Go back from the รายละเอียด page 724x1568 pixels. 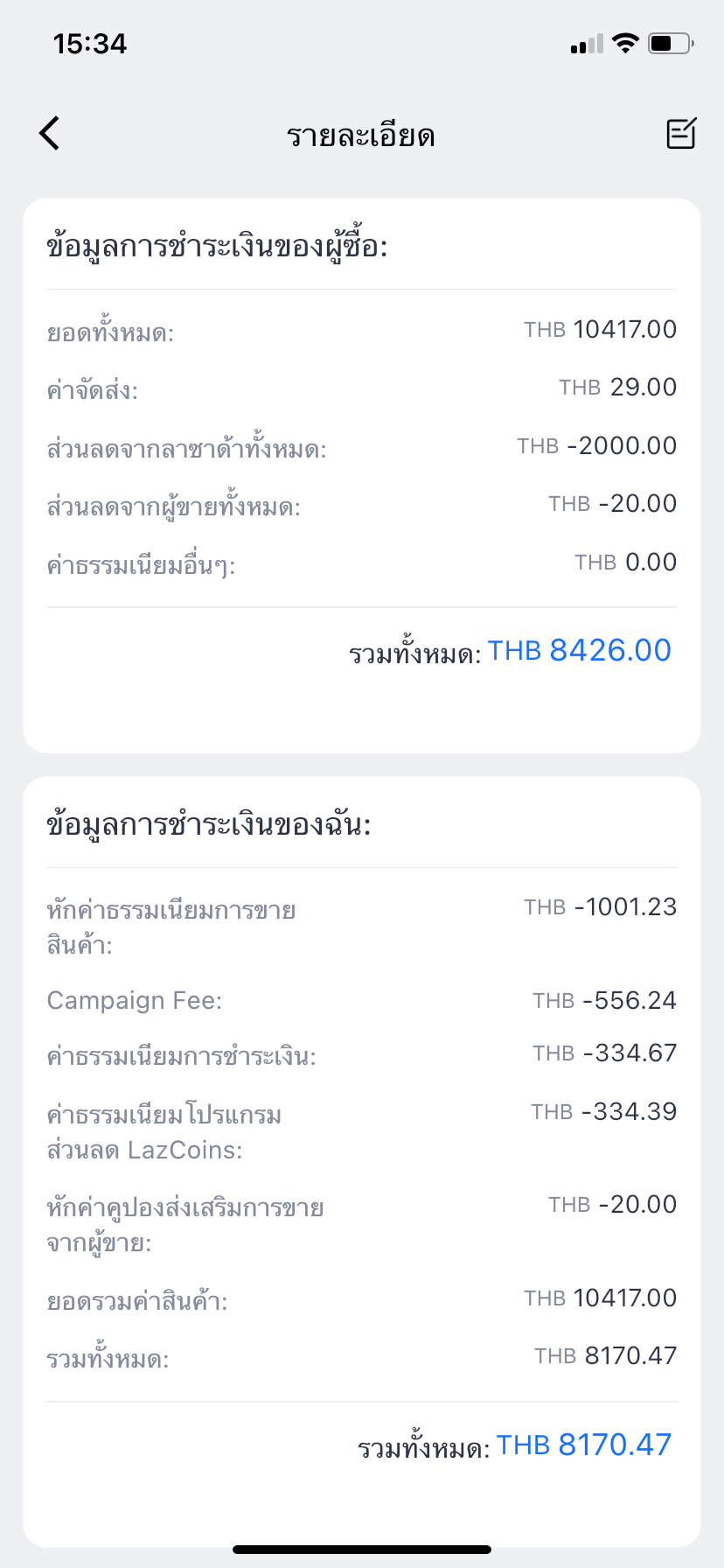click(50, 134)
